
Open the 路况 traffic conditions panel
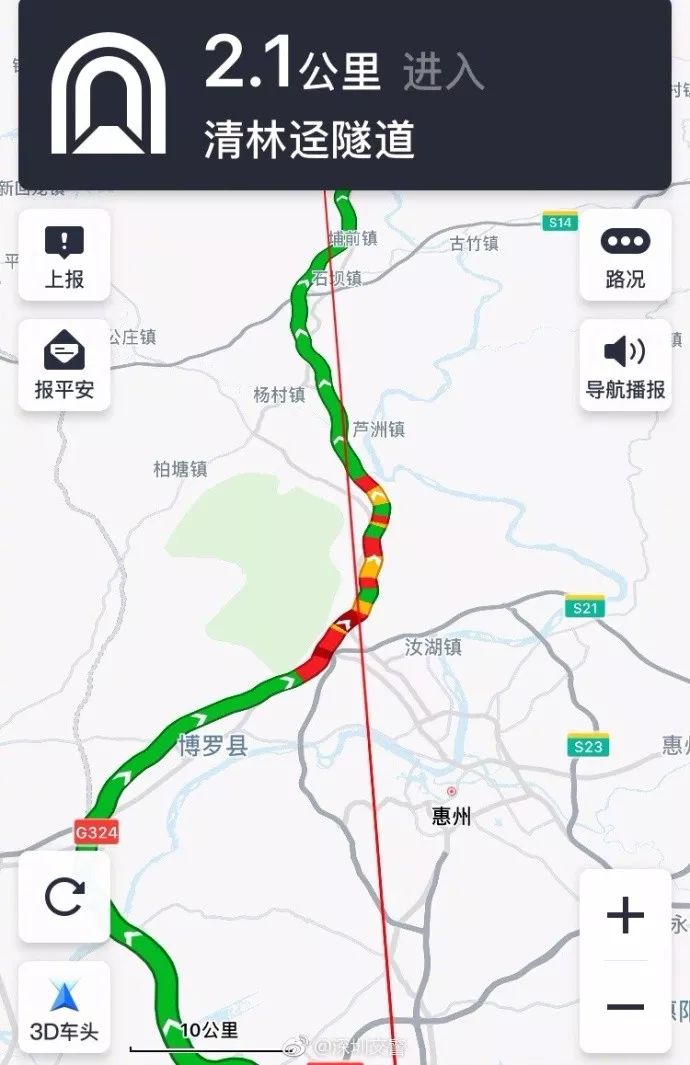point(625,256)
